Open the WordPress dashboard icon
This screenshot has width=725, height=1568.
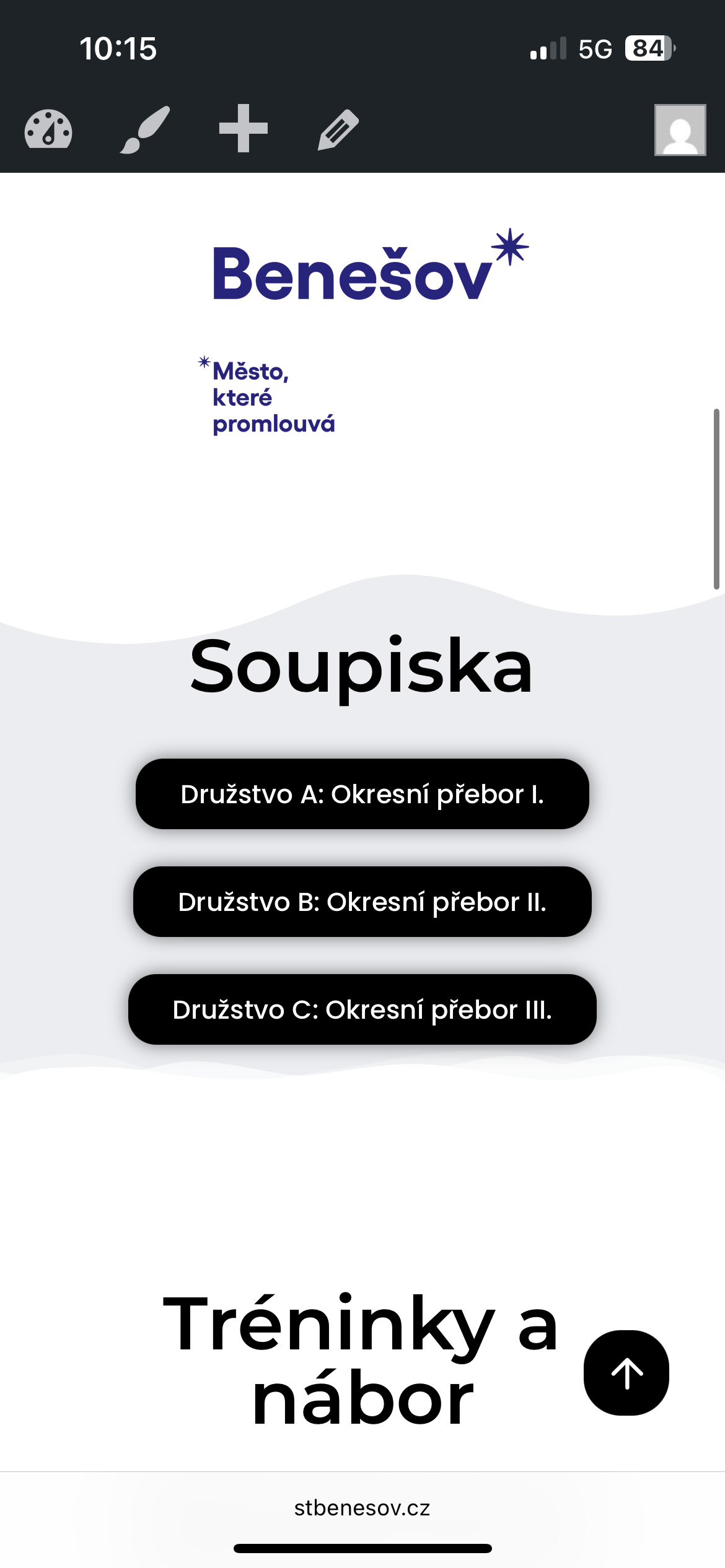pyautogui.click(x=48, y=129)
